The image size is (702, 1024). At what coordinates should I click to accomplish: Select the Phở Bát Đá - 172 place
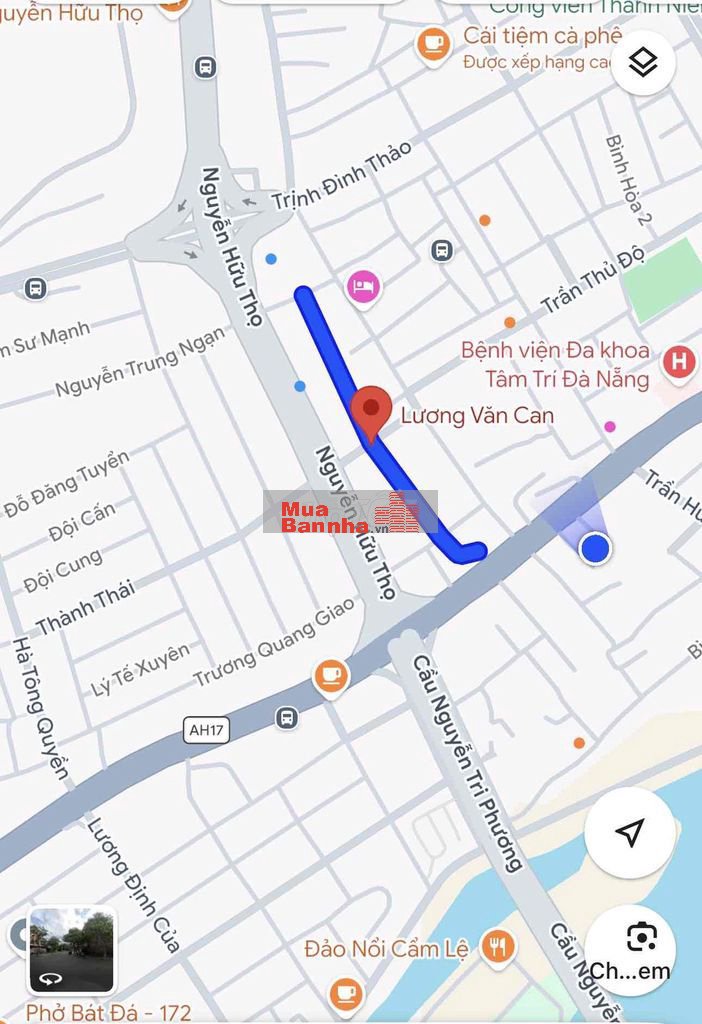pos(108,1012)
